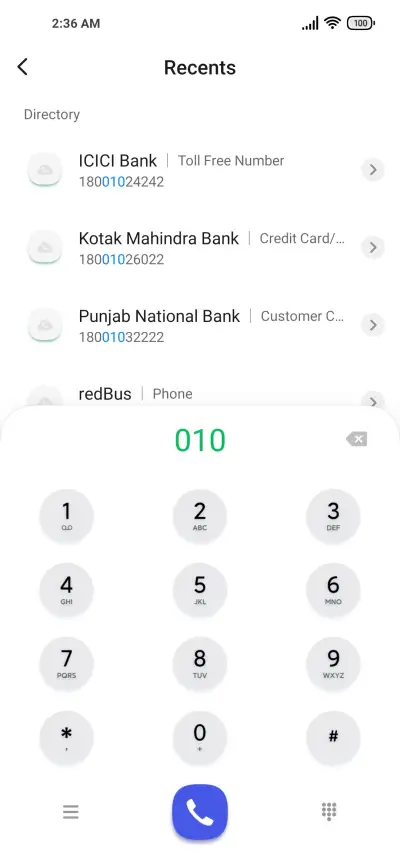Tap the 6 MNO key
The image size is (400, 866).
click(x=333, y=590)
